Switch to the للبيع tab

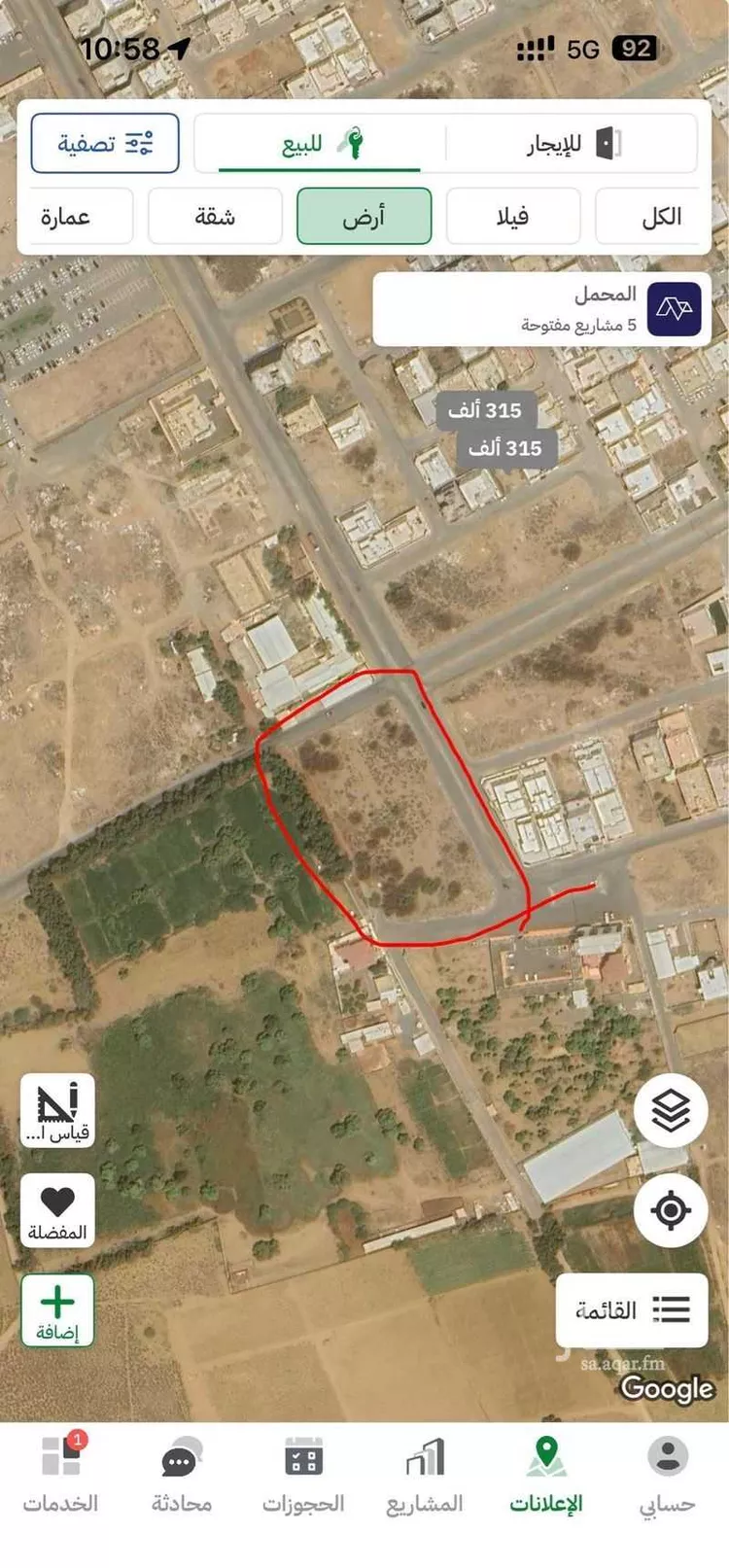[320, 145]
